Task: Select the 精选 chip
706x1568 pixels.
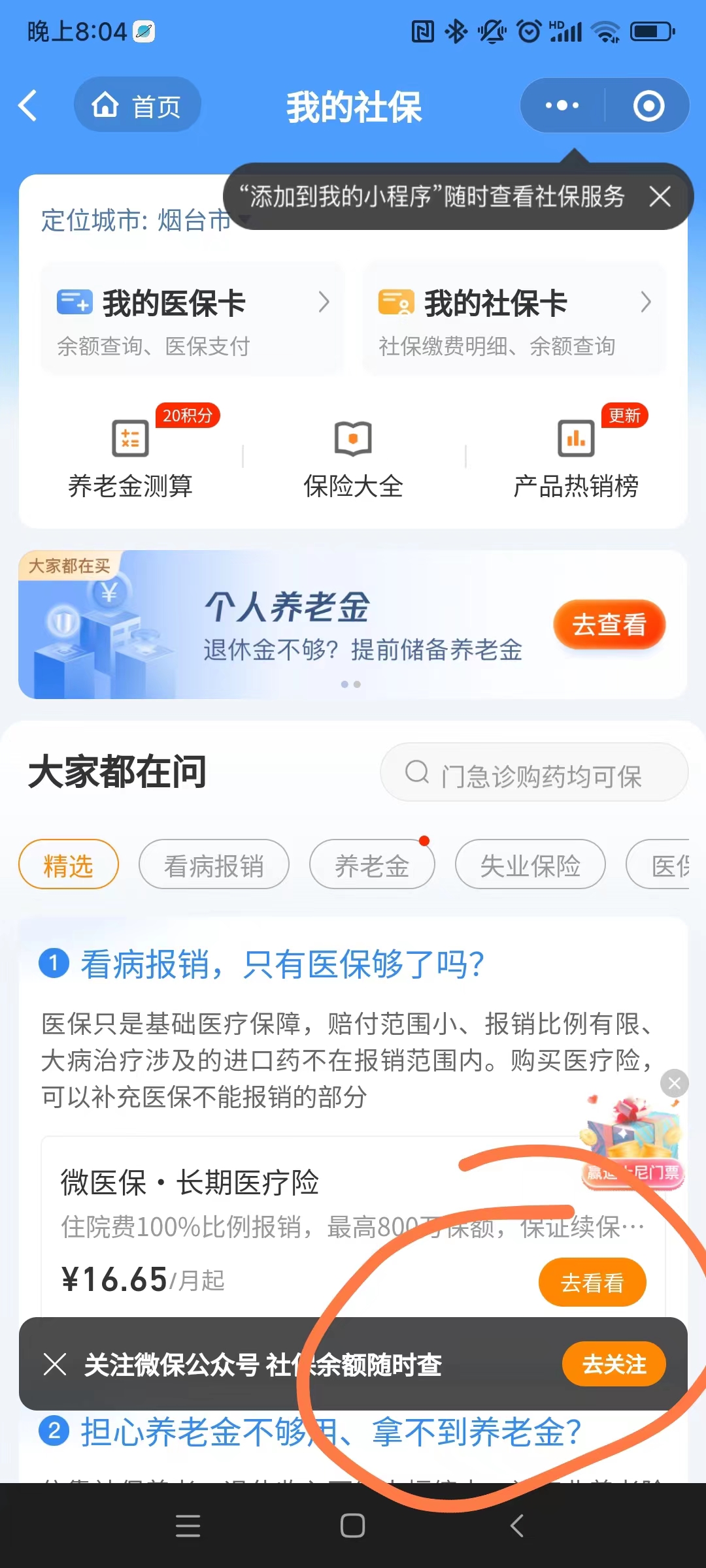Action: click(69, 864)
